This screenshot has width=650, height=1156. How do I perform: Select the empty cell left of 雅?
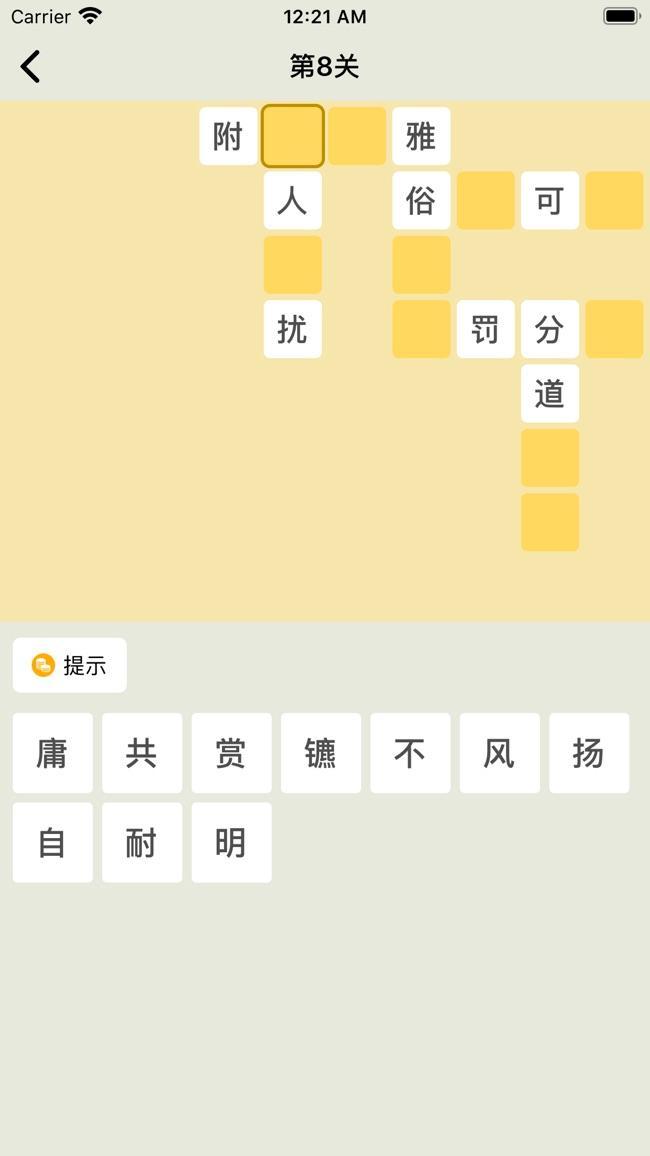click(x=357, y=136)
